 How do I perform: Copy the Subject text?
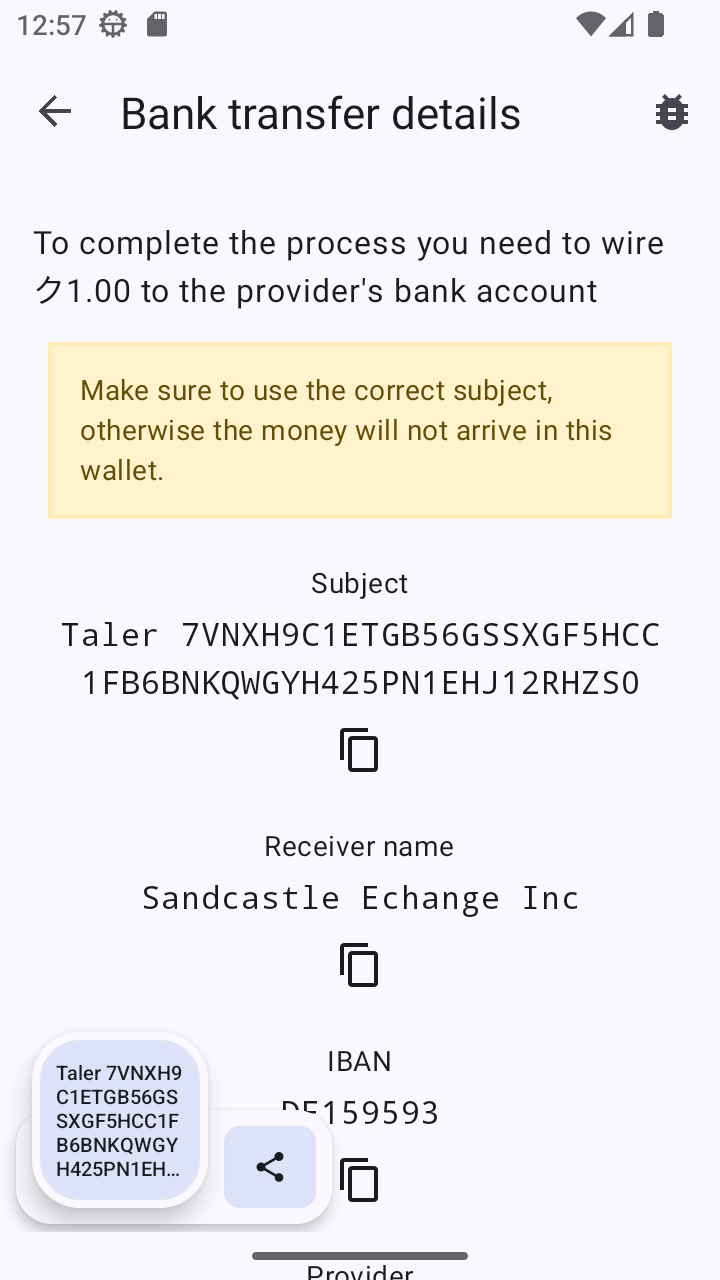point(359,750)
